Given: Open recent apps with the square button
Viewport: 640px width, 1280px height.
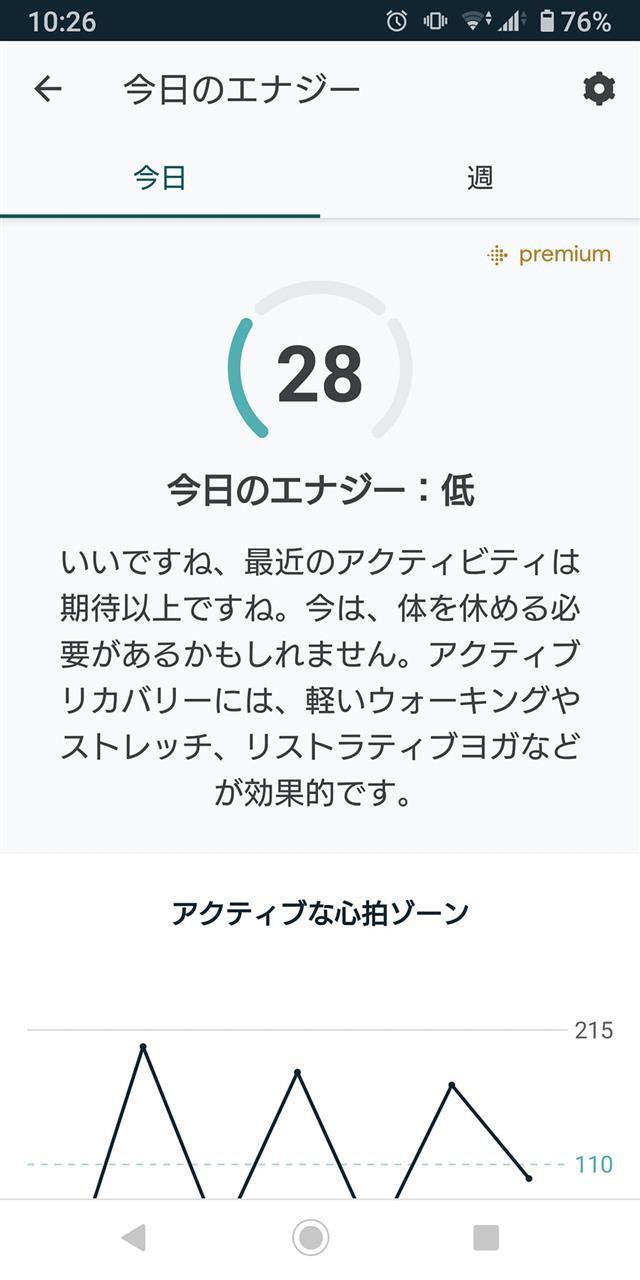Looking at the screenshot, I should (x=486, y=1238).
